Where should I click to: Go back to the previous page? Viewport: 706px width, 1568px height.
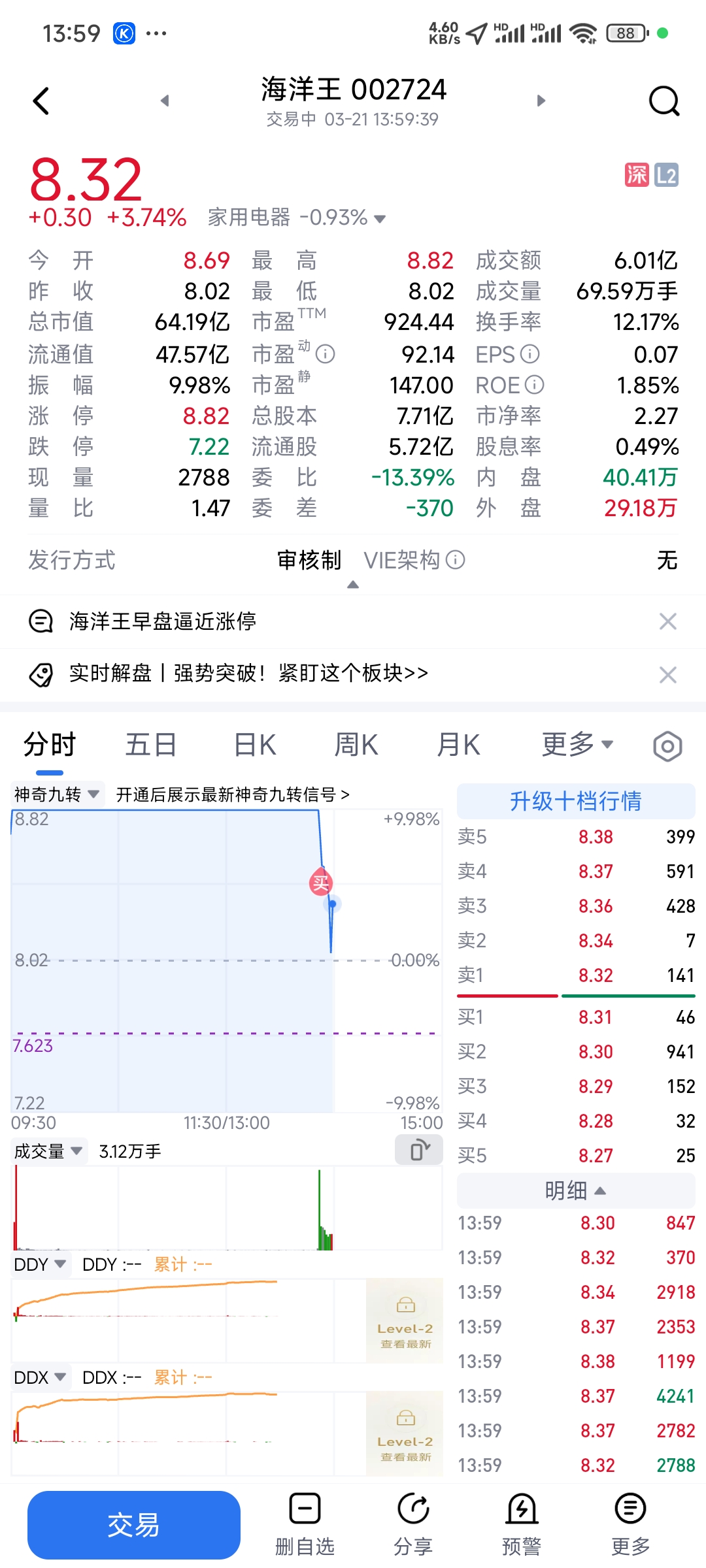click(41, 101)
